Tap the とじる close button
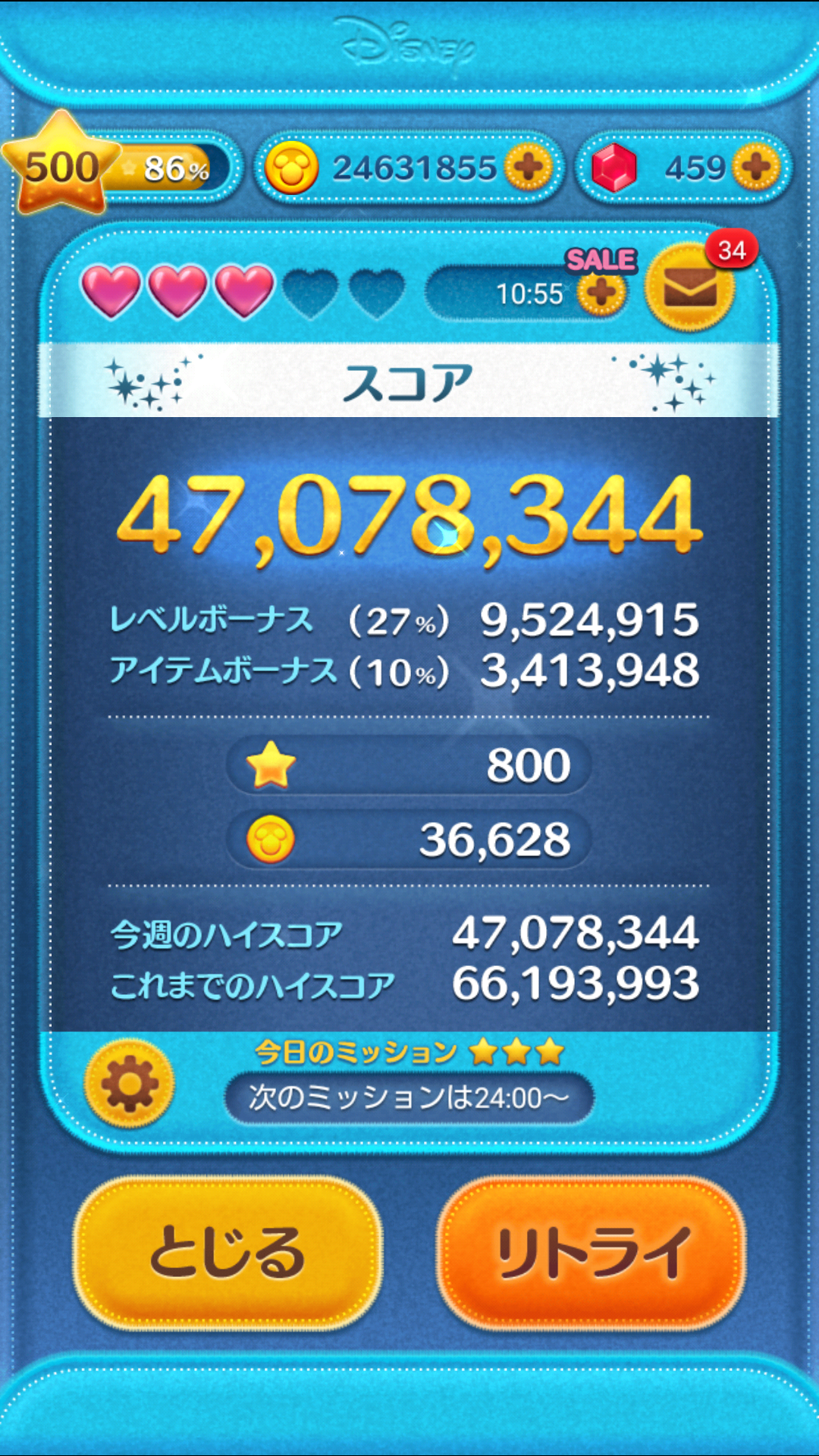The image size is (819, 1456). point(227,1253)
